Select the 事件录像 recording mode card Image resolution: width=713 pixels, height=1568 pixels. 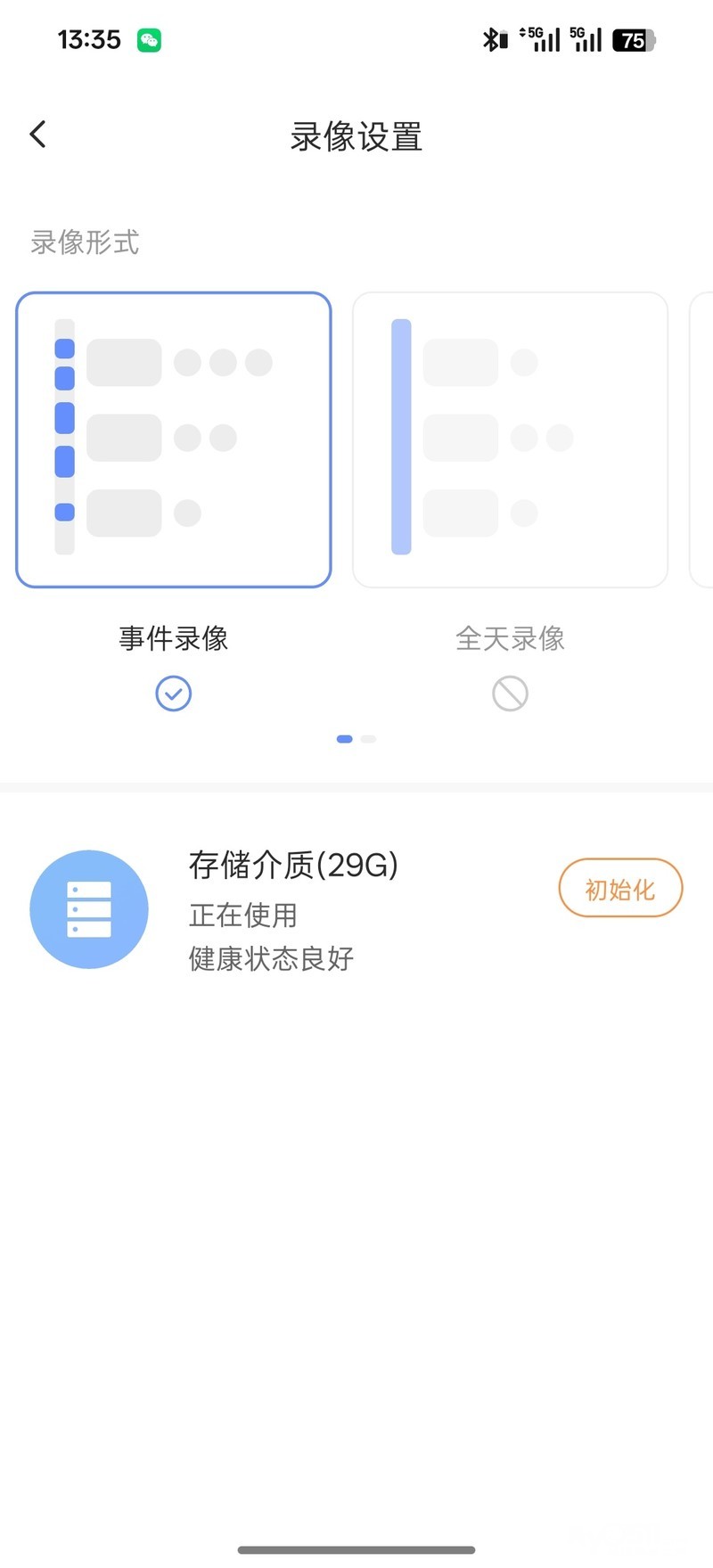[x=174, y=439]
